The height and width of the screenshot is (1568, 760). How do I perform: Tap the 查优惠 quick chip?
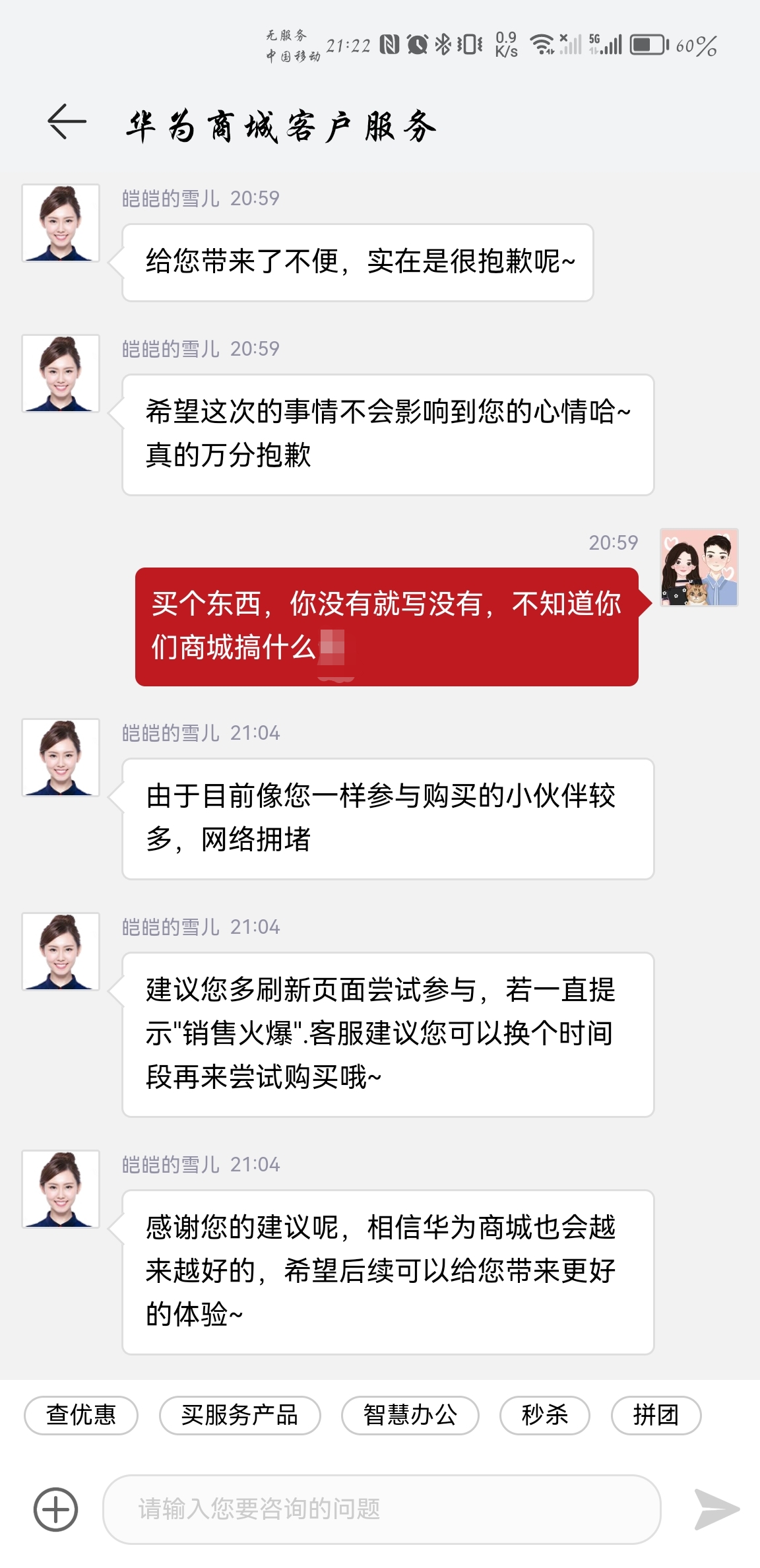tap(81, 1415)
